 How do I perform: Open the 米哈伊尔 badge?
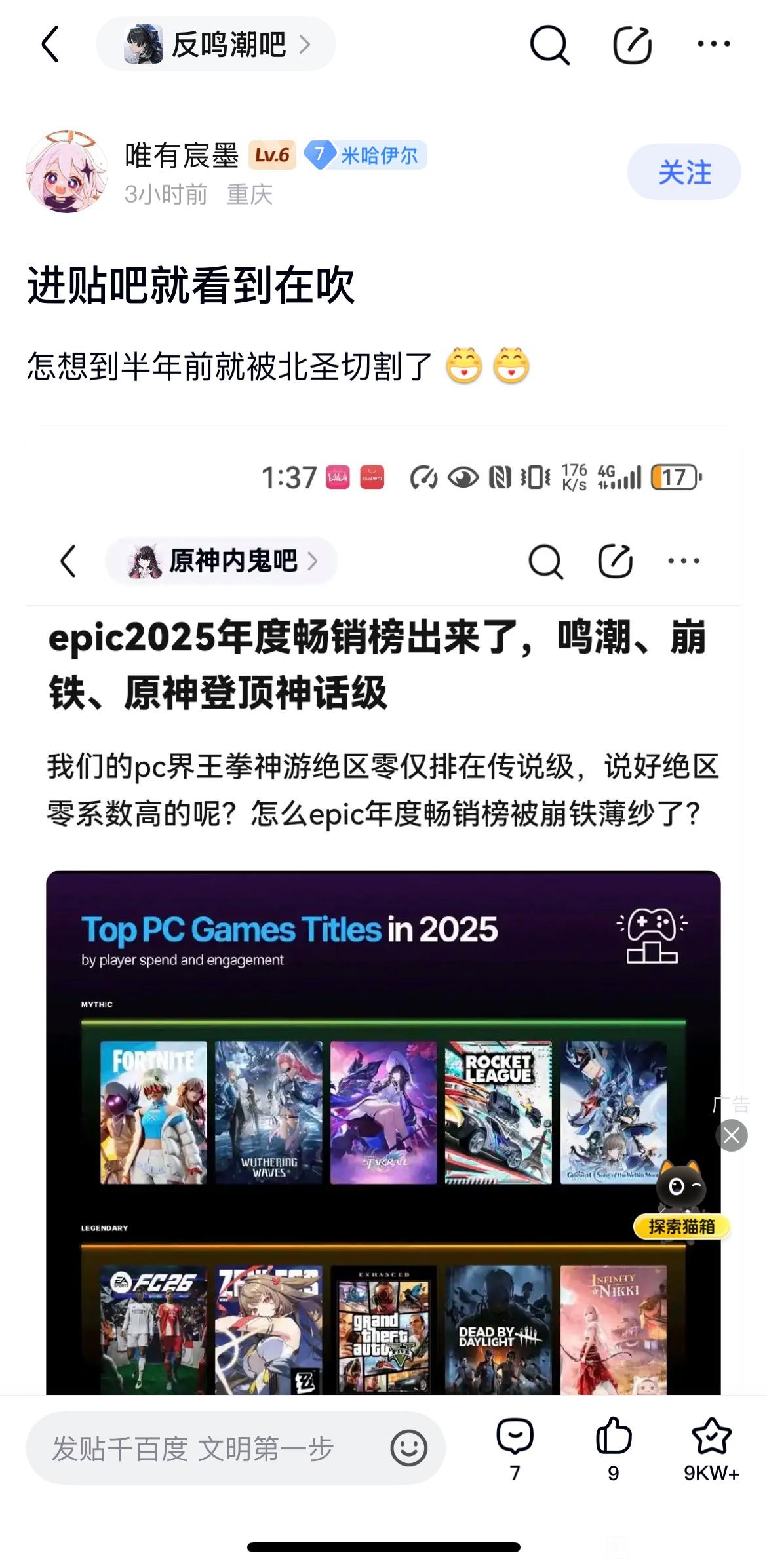point(366,155)
